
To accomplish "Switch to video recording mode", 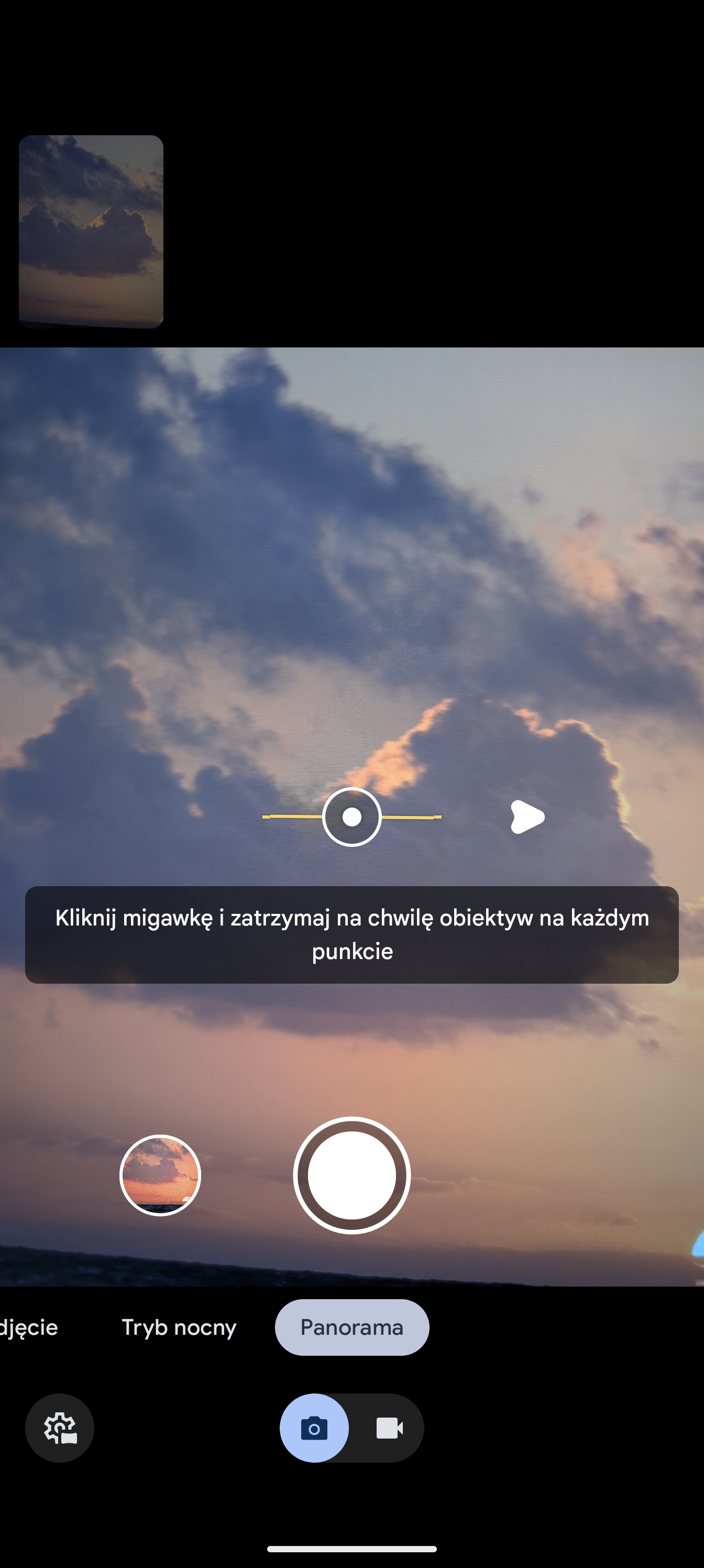I will tap(389, 1428).
